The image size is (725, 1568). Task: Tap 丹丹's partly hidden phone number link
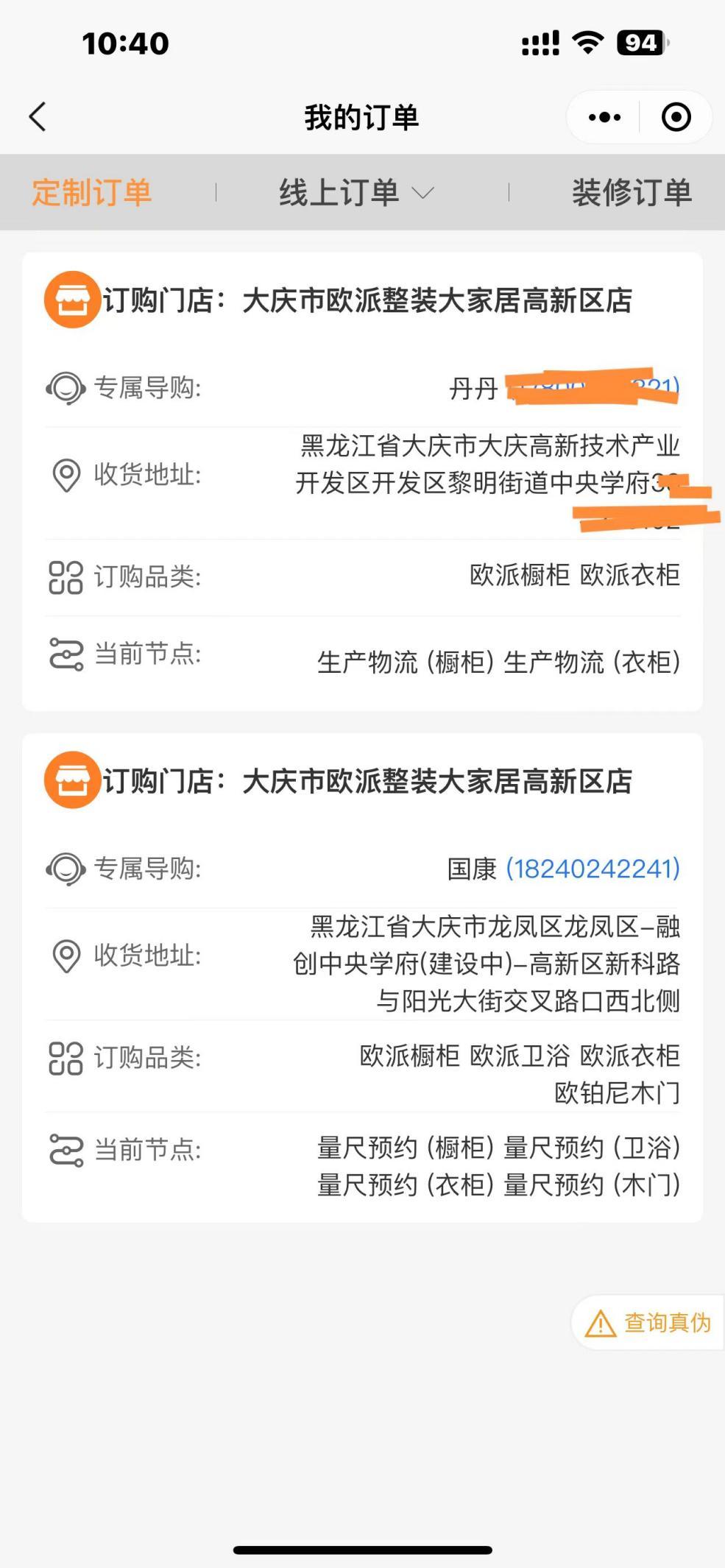(593, 387)
